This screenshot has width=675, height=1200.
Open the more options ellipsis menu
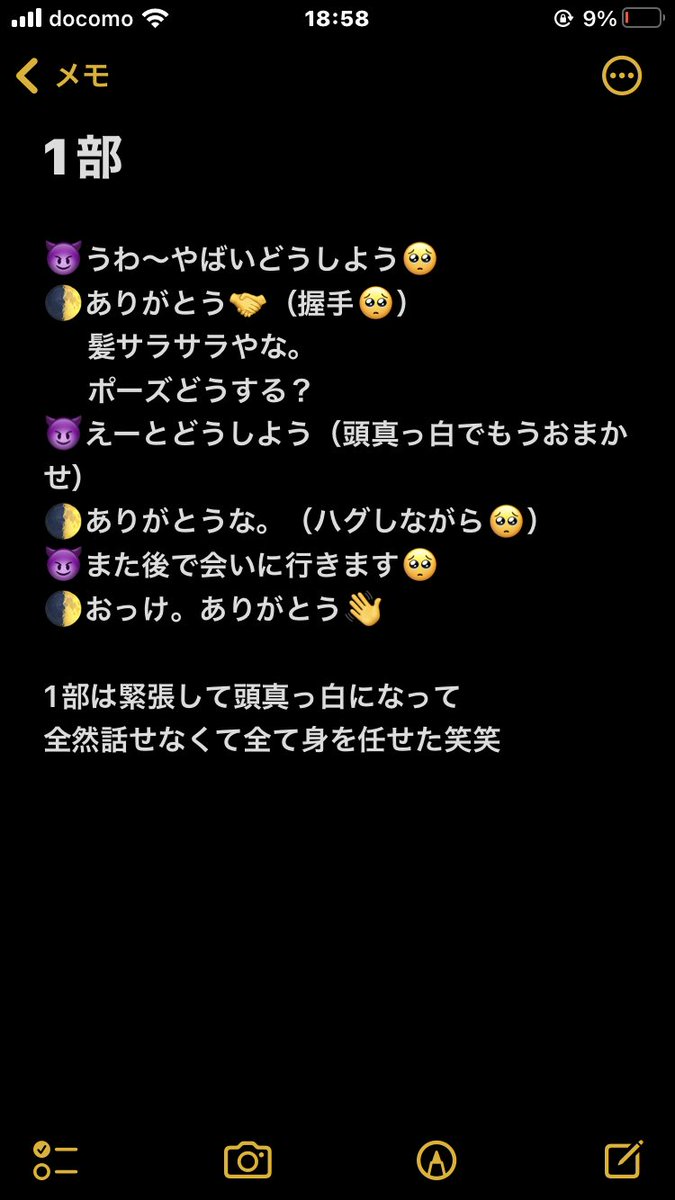[622, 76]
